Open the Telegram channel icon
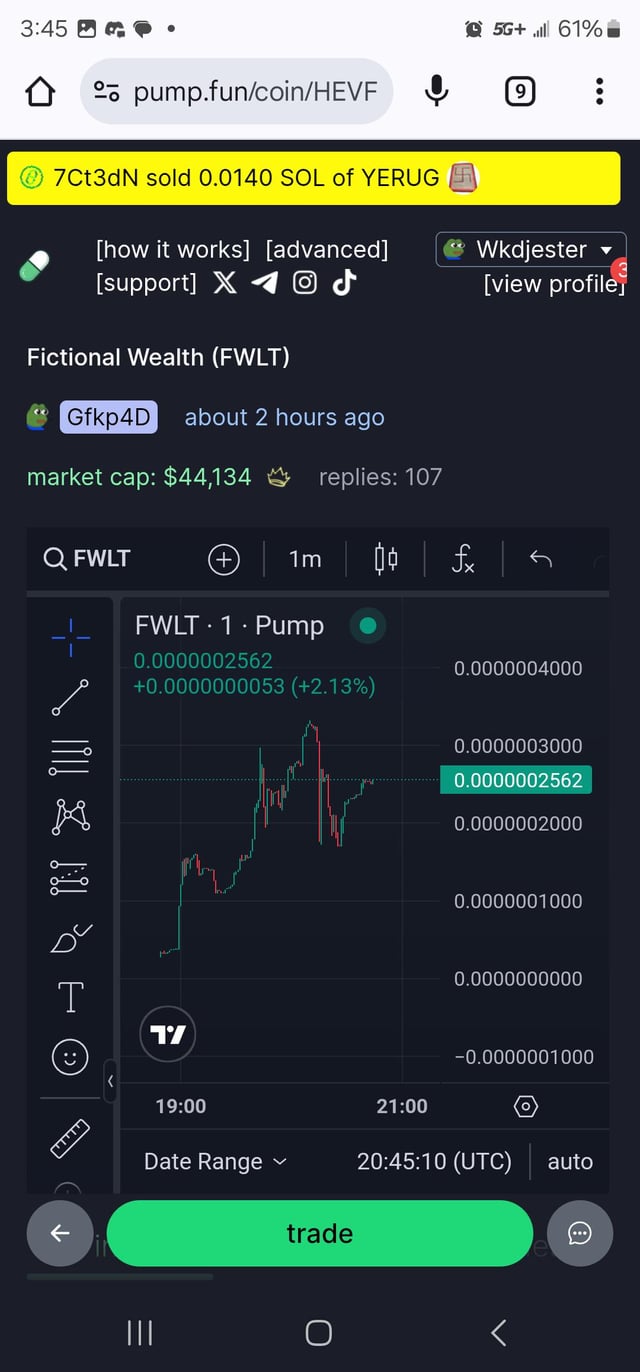The width and height of the screenshot is (640, 1372). (265, 283)
